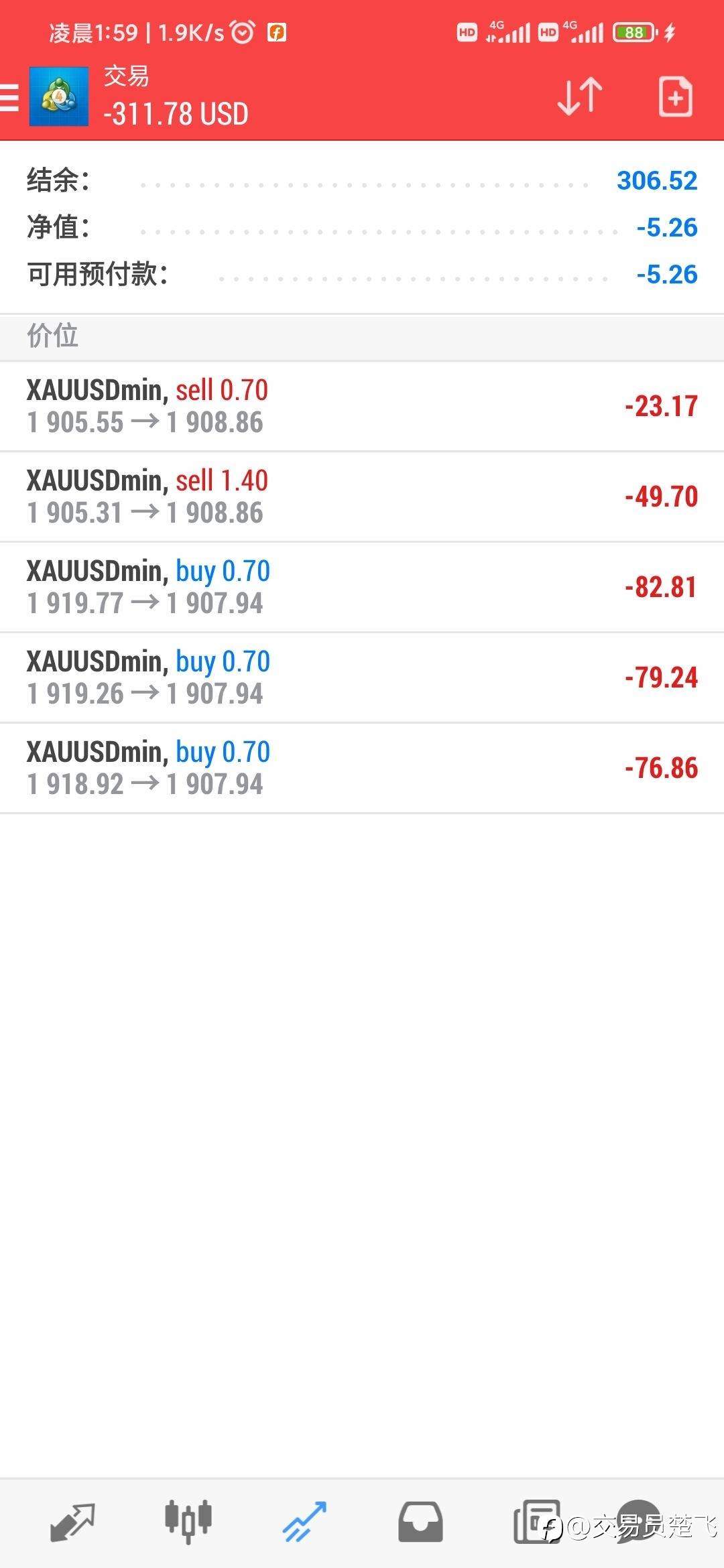Open the hamburger drawer menu
This screenshot has width=724, height=1568.
pyautogui.click(x=9, y=97)
